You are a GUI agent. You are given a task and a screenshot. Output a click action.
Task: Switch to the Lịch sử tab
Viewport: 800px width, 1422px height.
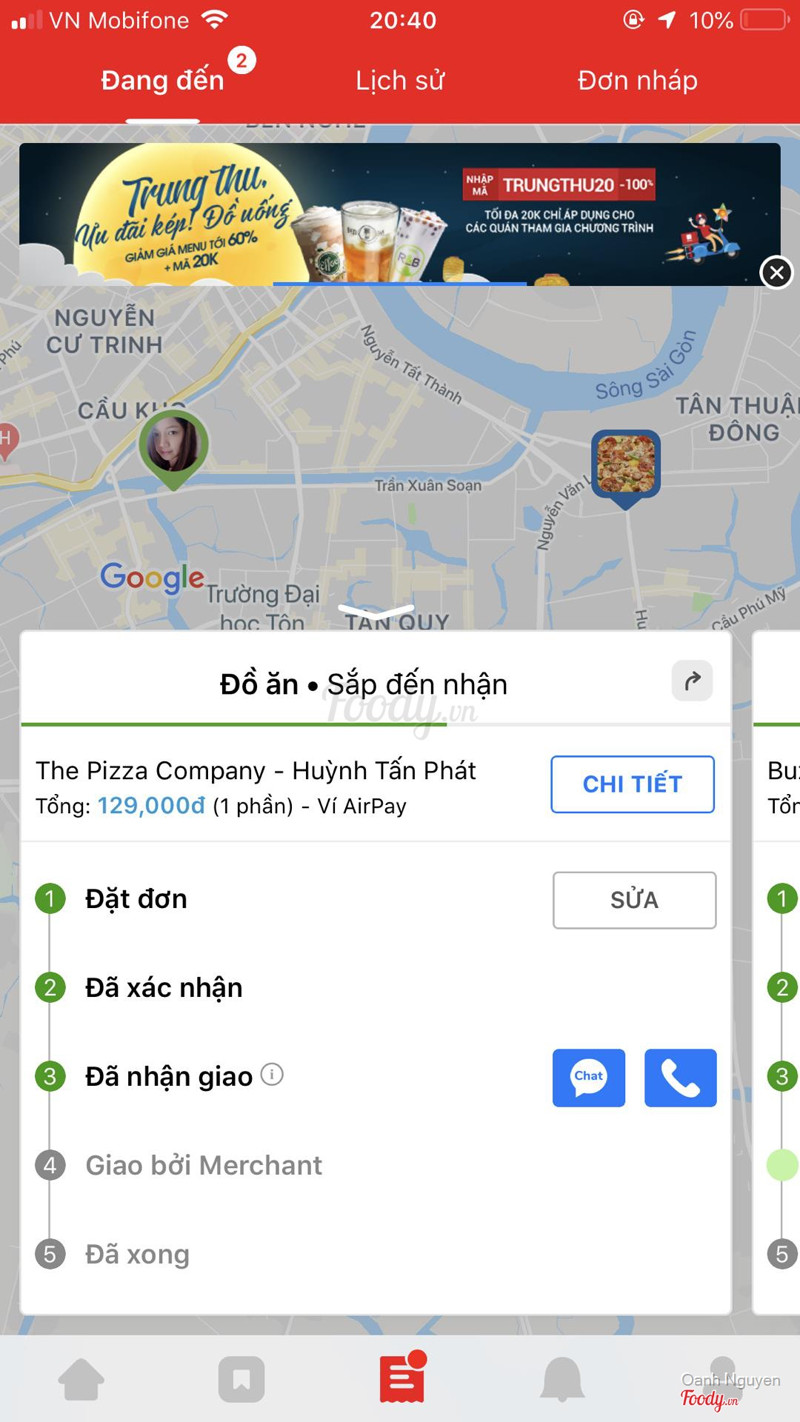[399, 81]
